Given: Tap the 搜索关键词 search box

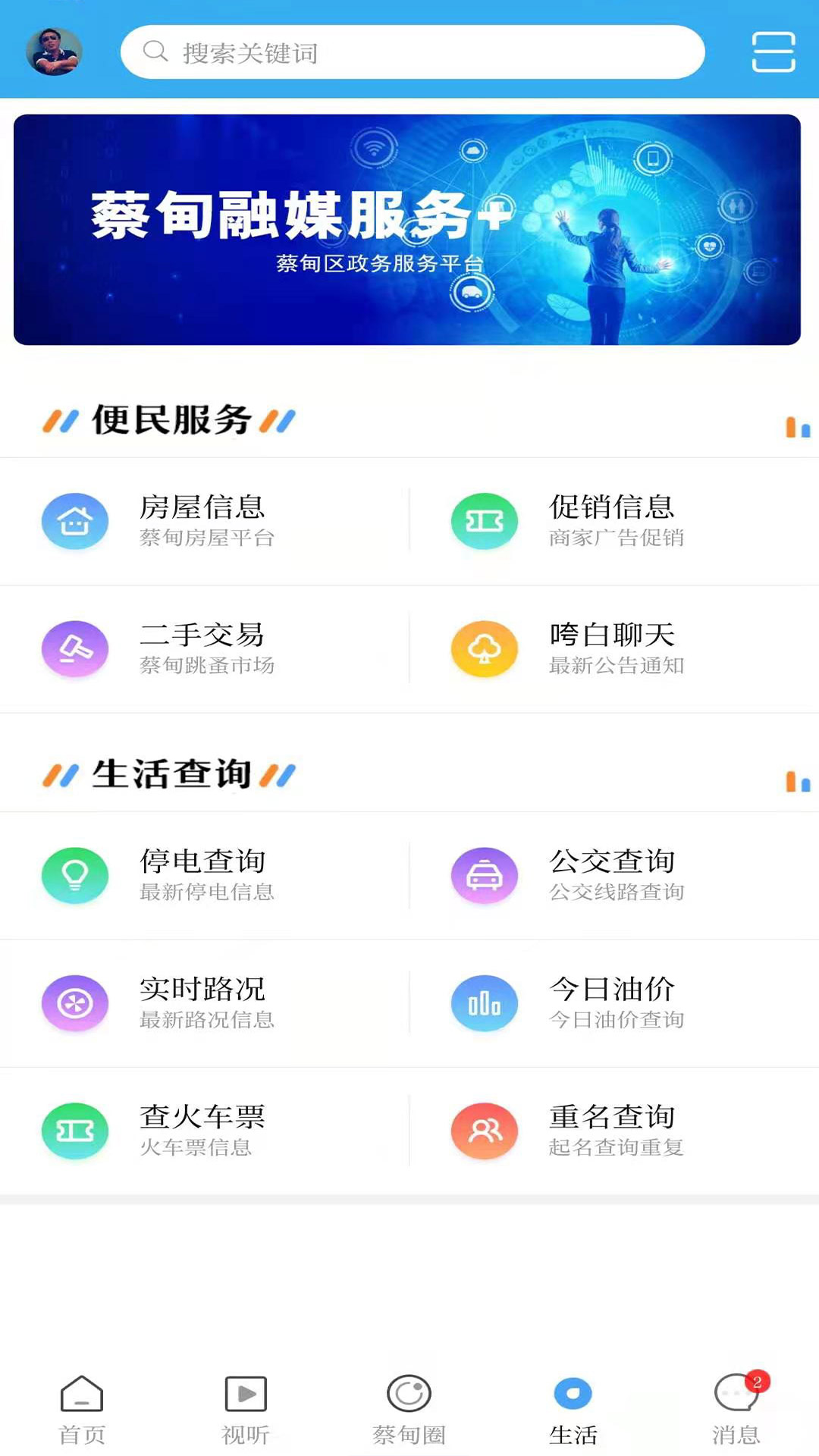Looking at the screenshot, I should (413, 52).
